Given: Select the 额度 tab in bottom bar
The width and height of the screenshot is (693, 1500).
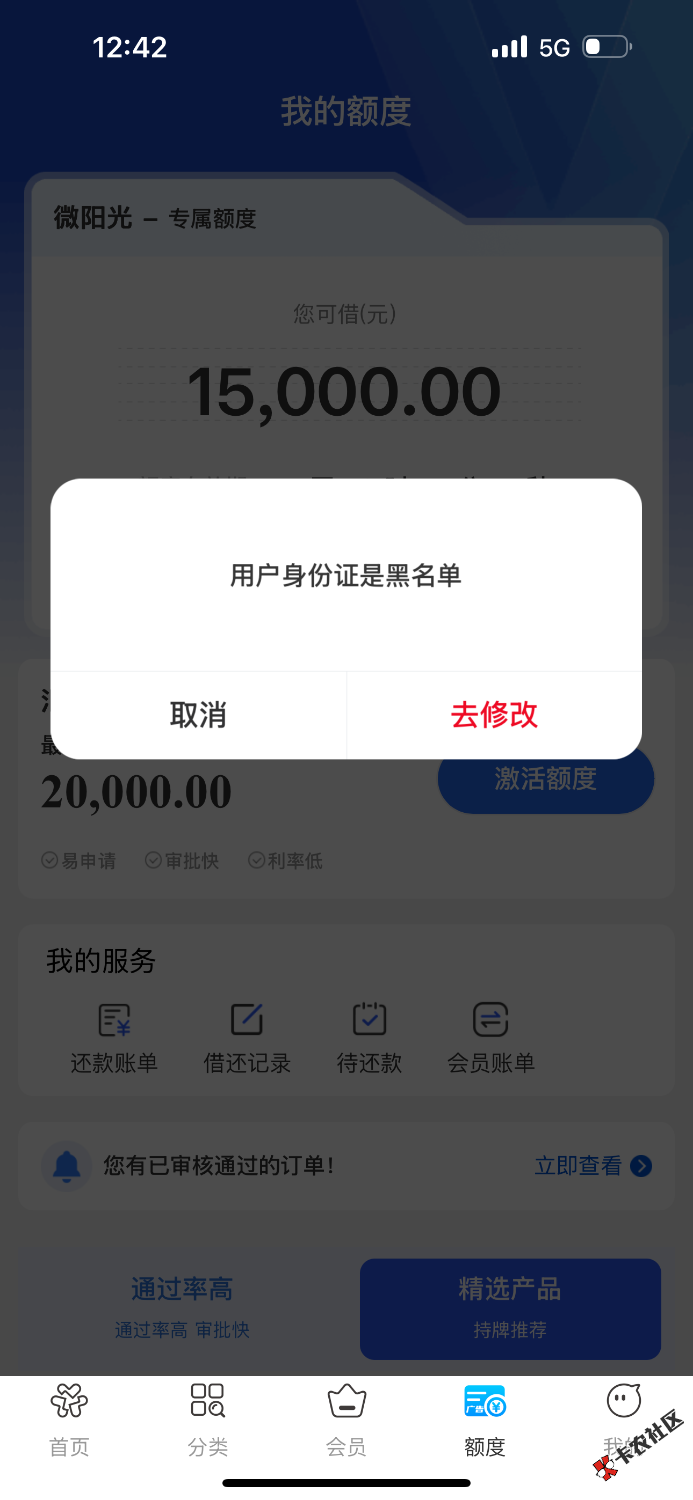Looking at the screenshot, I should (485, 1419).
